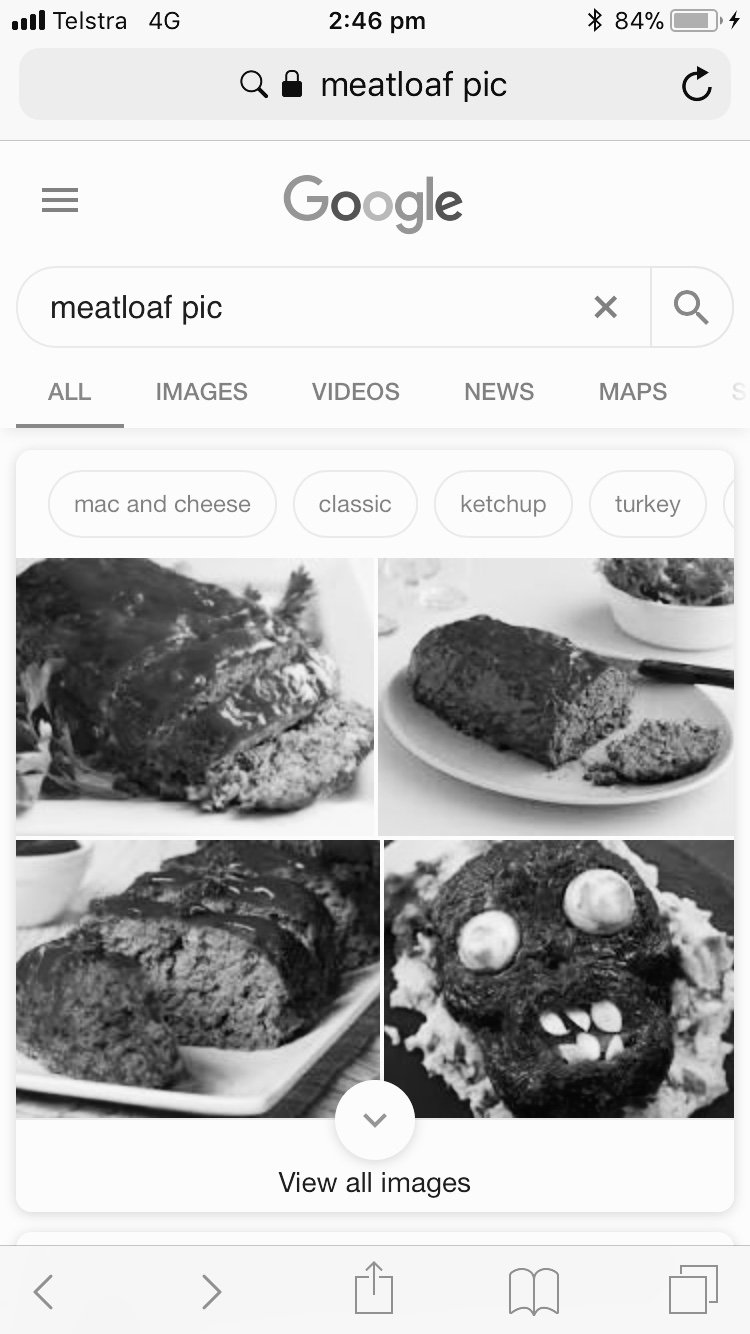Open the skull-shaped meatloaf image
The height and width of the screenshot is (1334, 750).
point(559,978)
